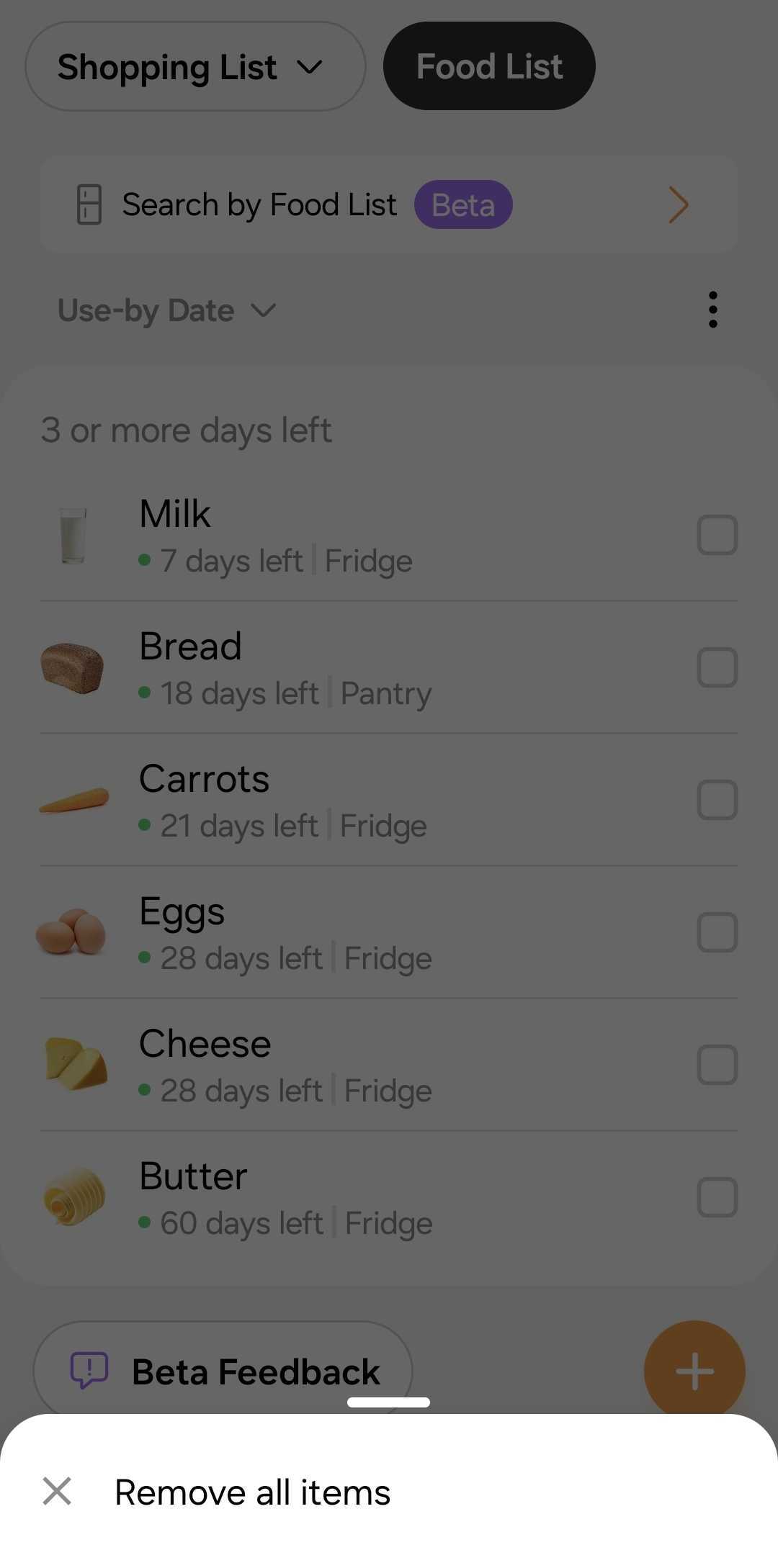Open the Shopping List dropdown
The width and height of the screenshot is (778, 1568).
(x=195, y=66)
